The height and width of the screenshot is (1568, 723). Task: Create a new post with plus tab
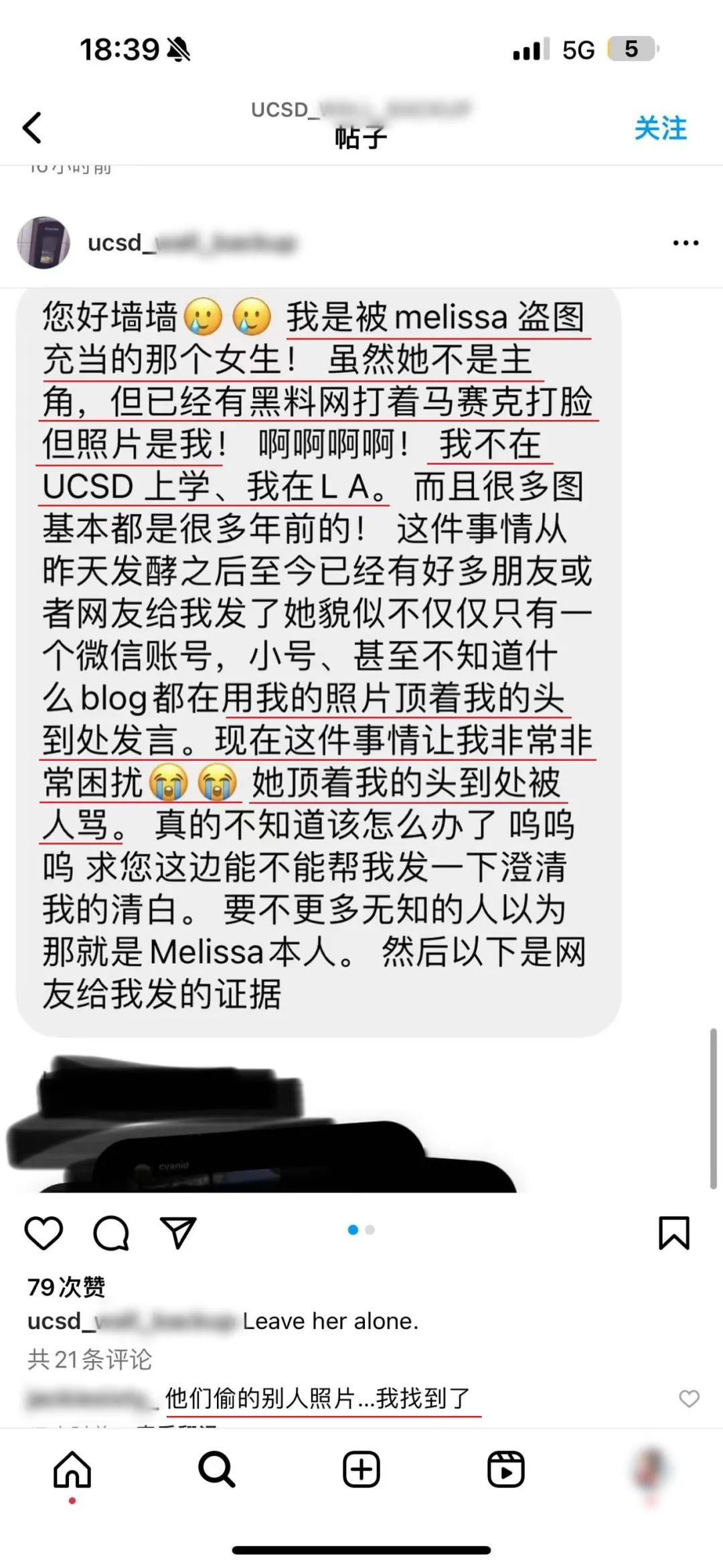(361, 1470)
